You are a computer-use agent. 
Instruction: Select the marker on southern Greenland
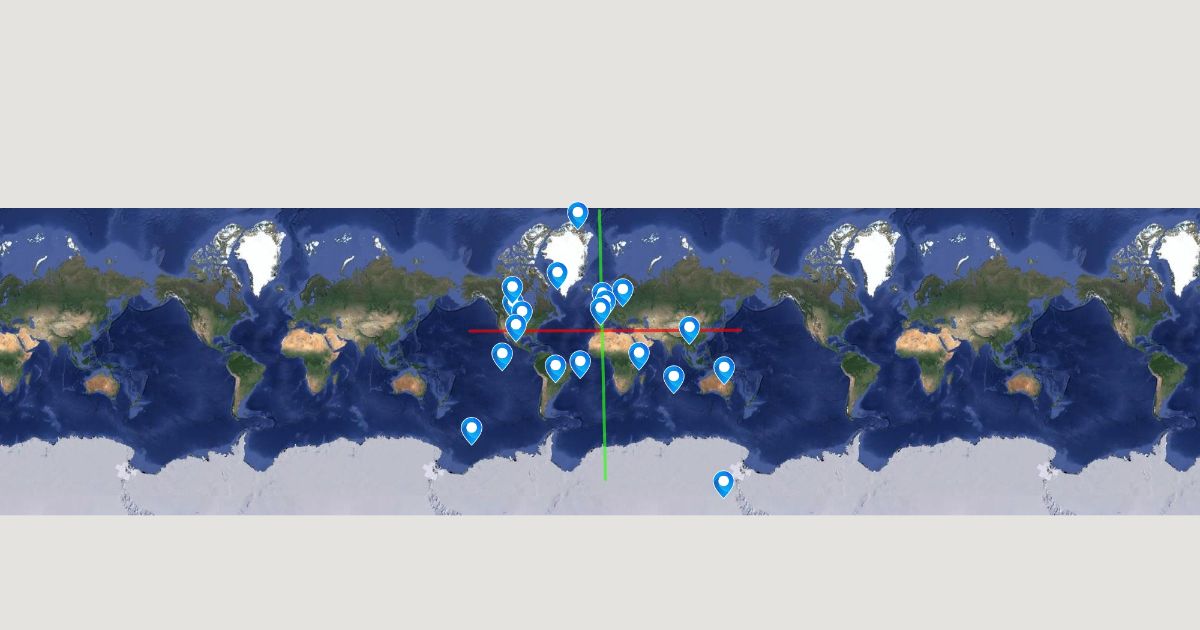pos(557,273)
